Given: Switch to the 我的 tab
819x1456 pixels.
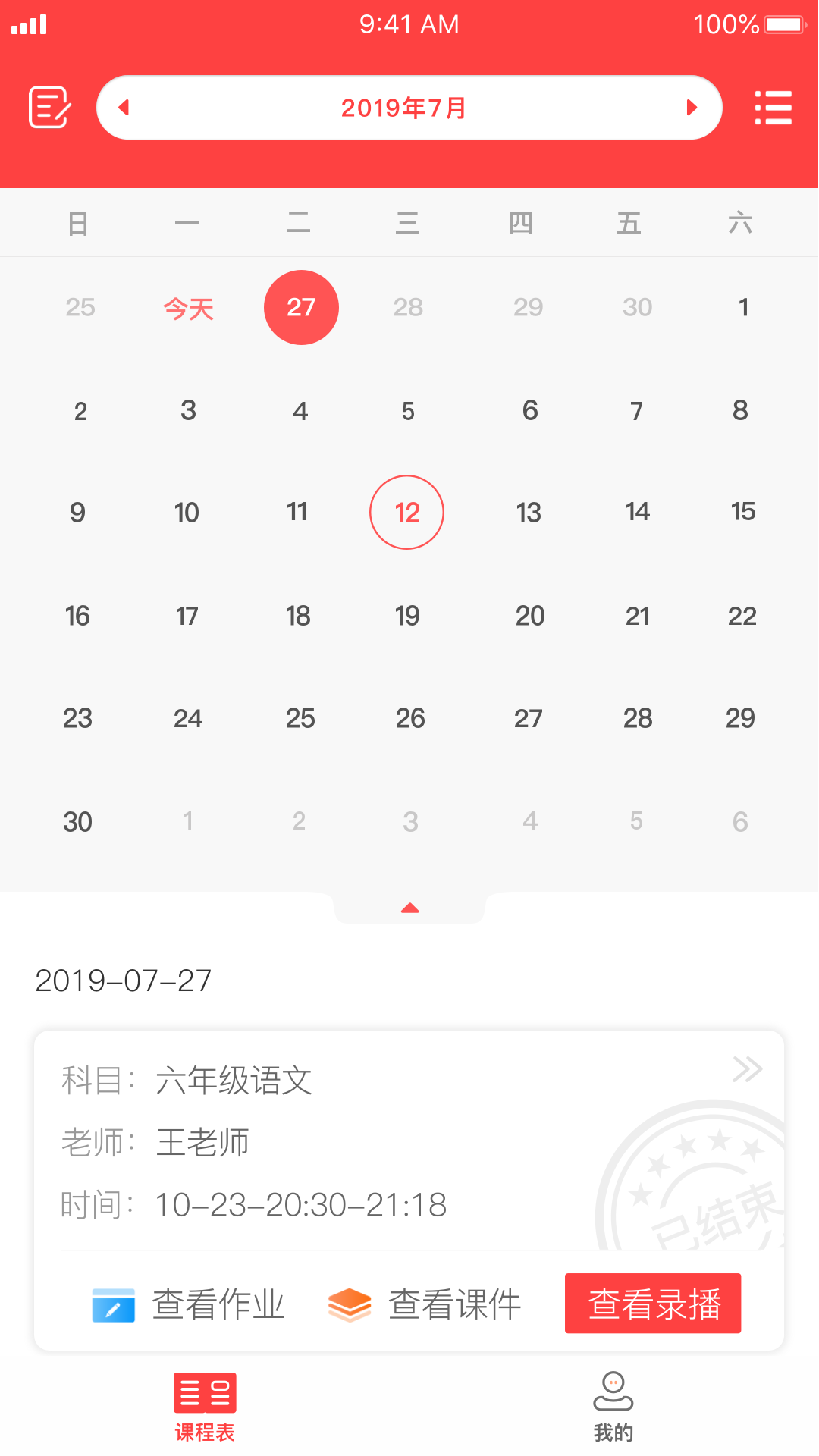Looking at the screenshot, I should click(613, 1407).
